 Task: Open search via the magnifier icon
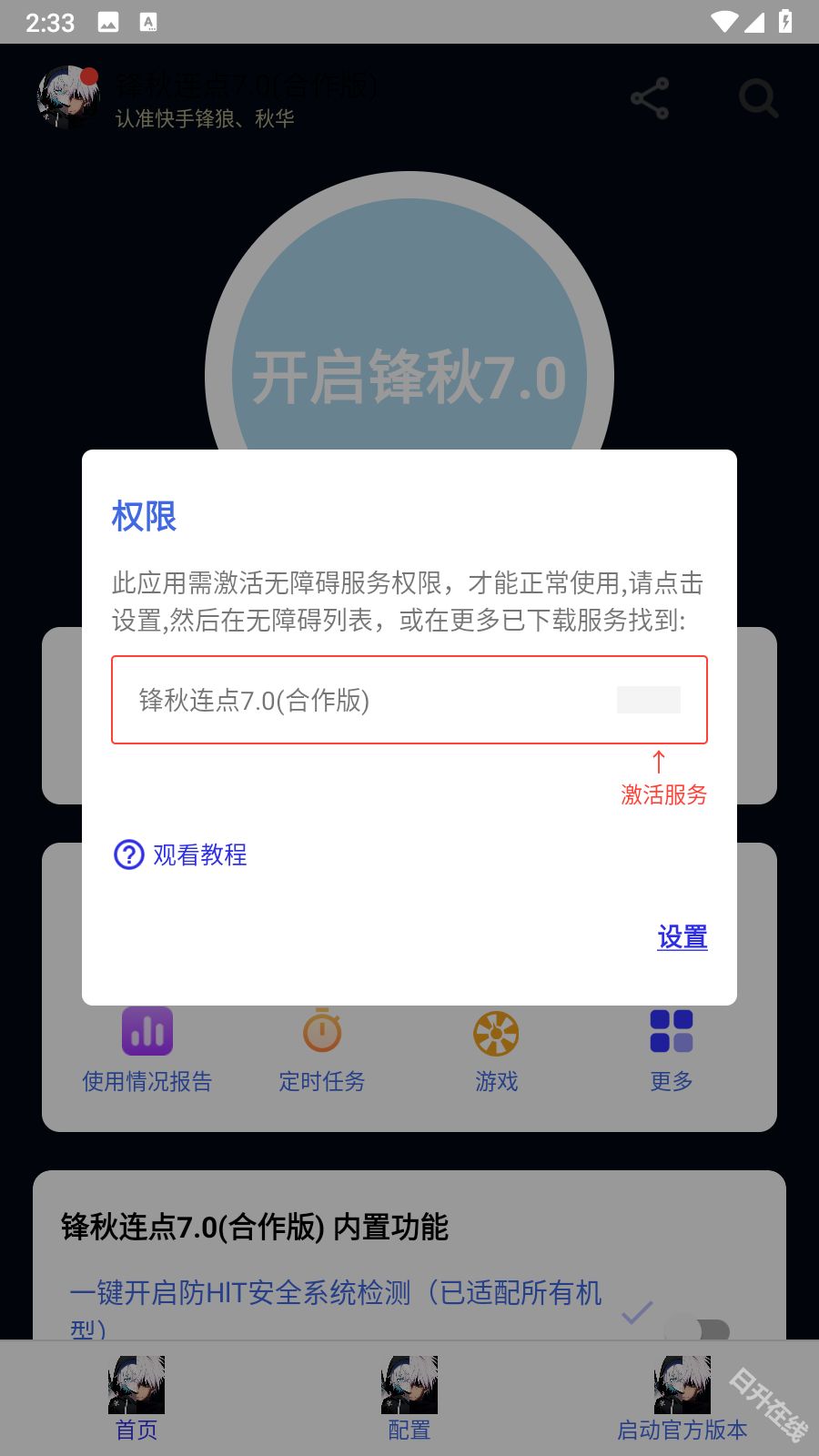click(758, 98)
